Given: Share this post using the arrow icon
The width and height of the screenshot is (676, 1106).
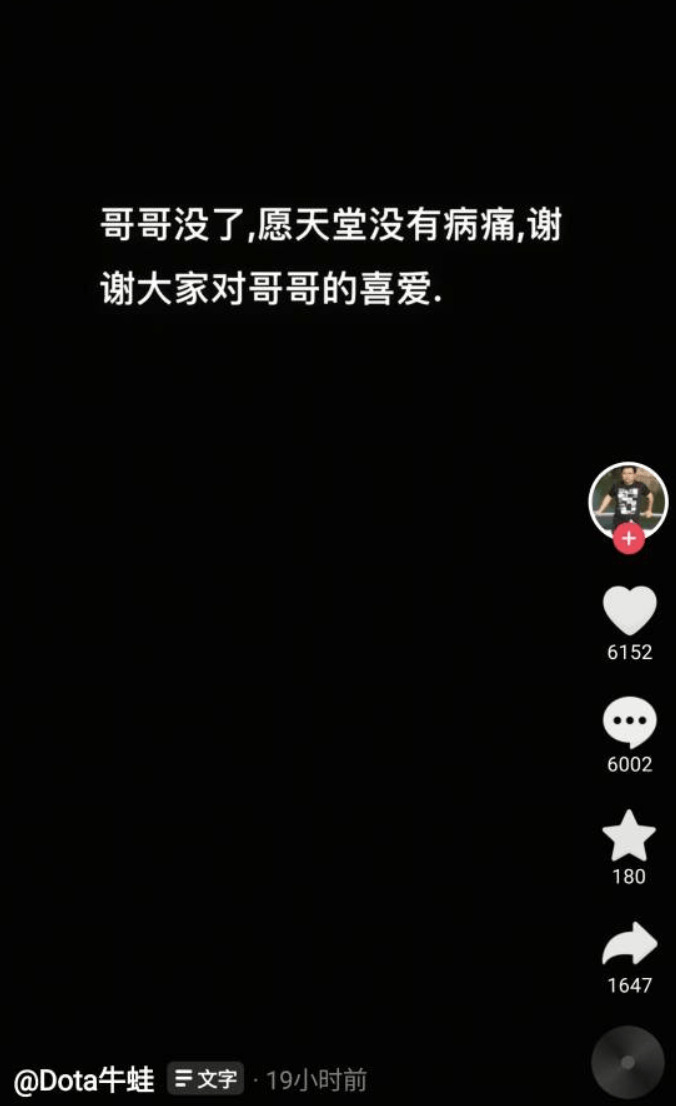Looking at the screenshot, I should pos(629,945).
